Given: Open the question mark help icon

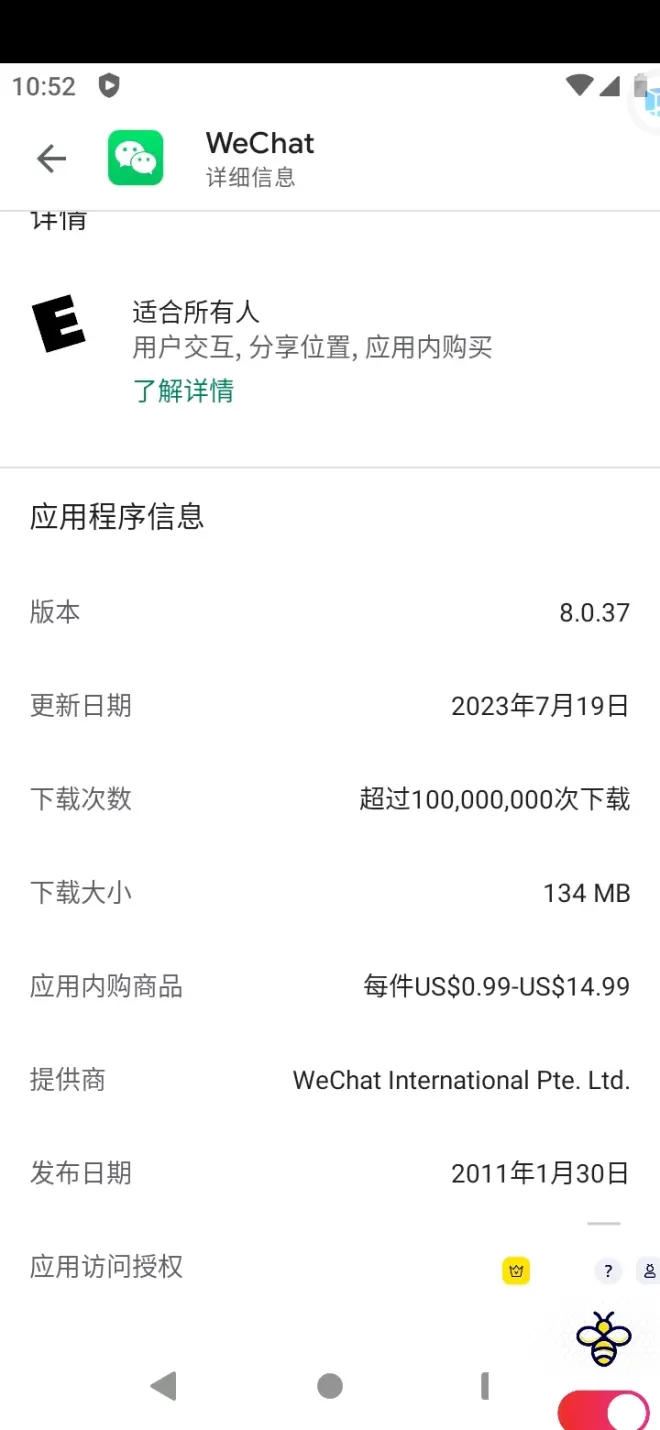Looking at the screenshot, I should pos(607,1271).
